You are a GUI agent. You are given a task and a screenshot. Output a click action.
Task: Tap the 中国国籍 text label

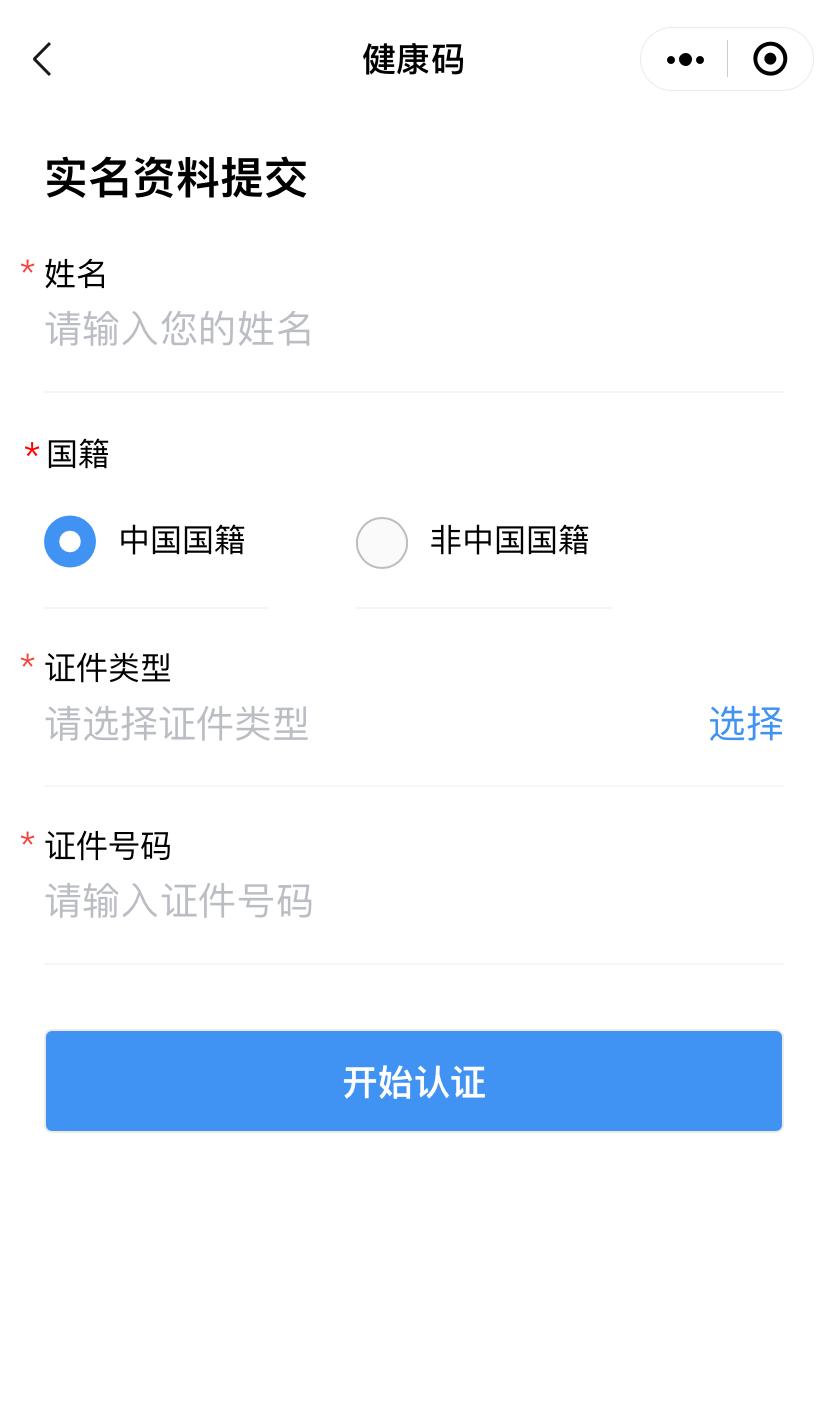coord(182,541)
